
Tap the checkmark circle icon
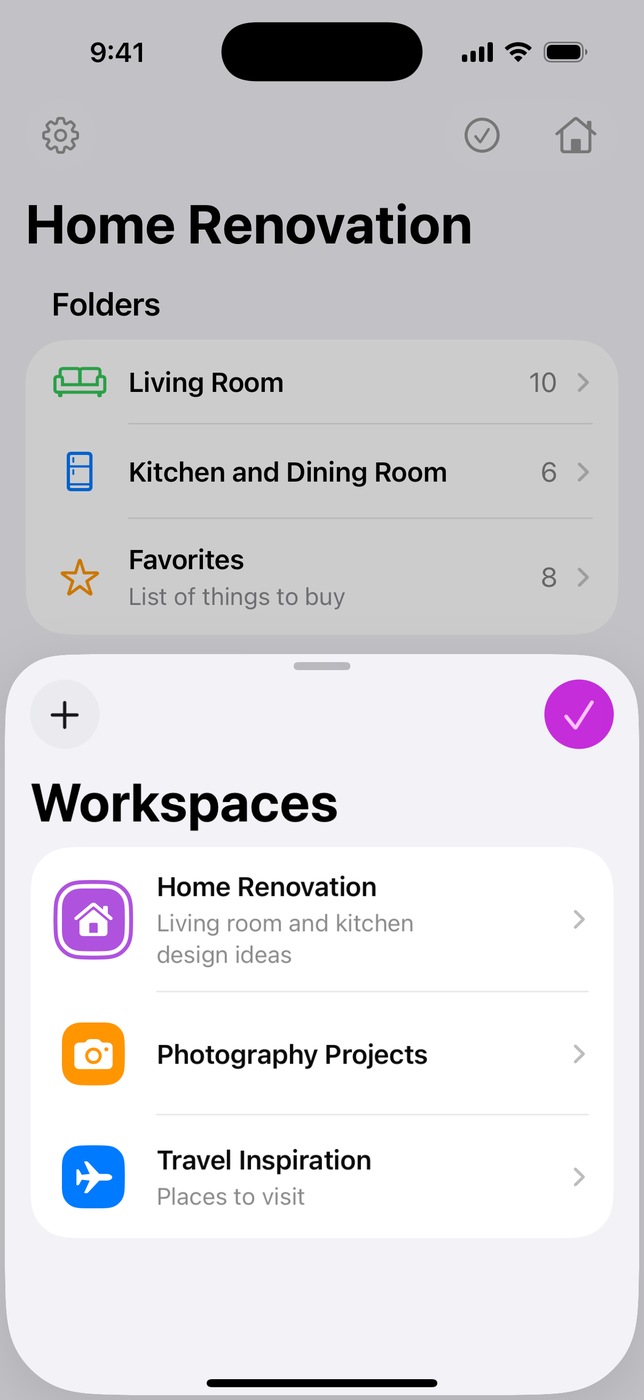click(482, 135)
